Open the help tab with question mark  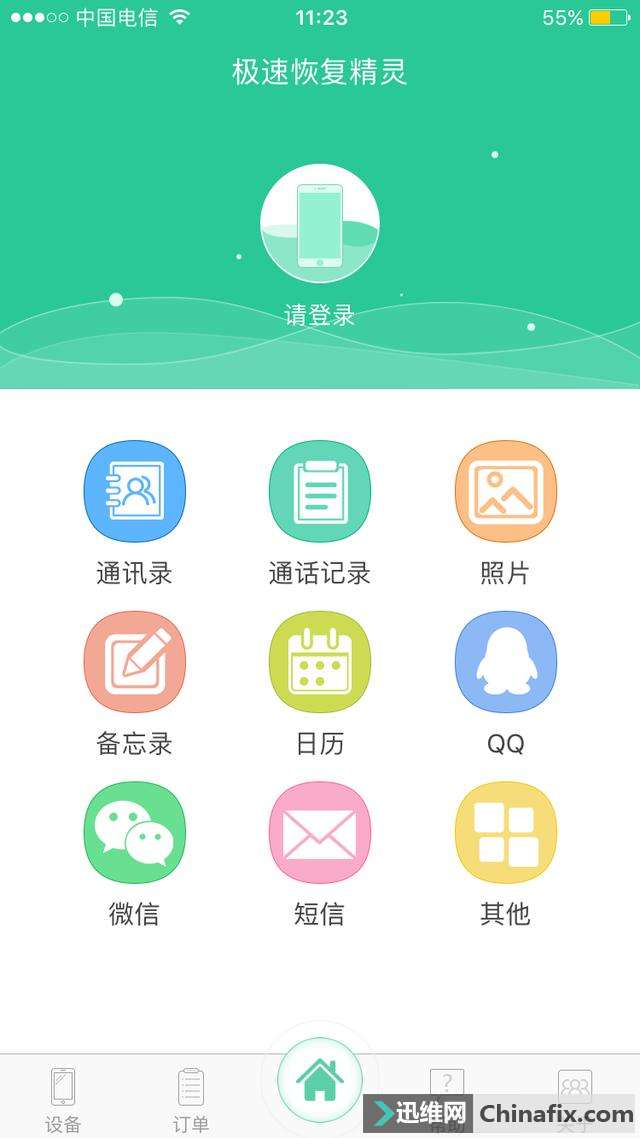point(447,1087)
